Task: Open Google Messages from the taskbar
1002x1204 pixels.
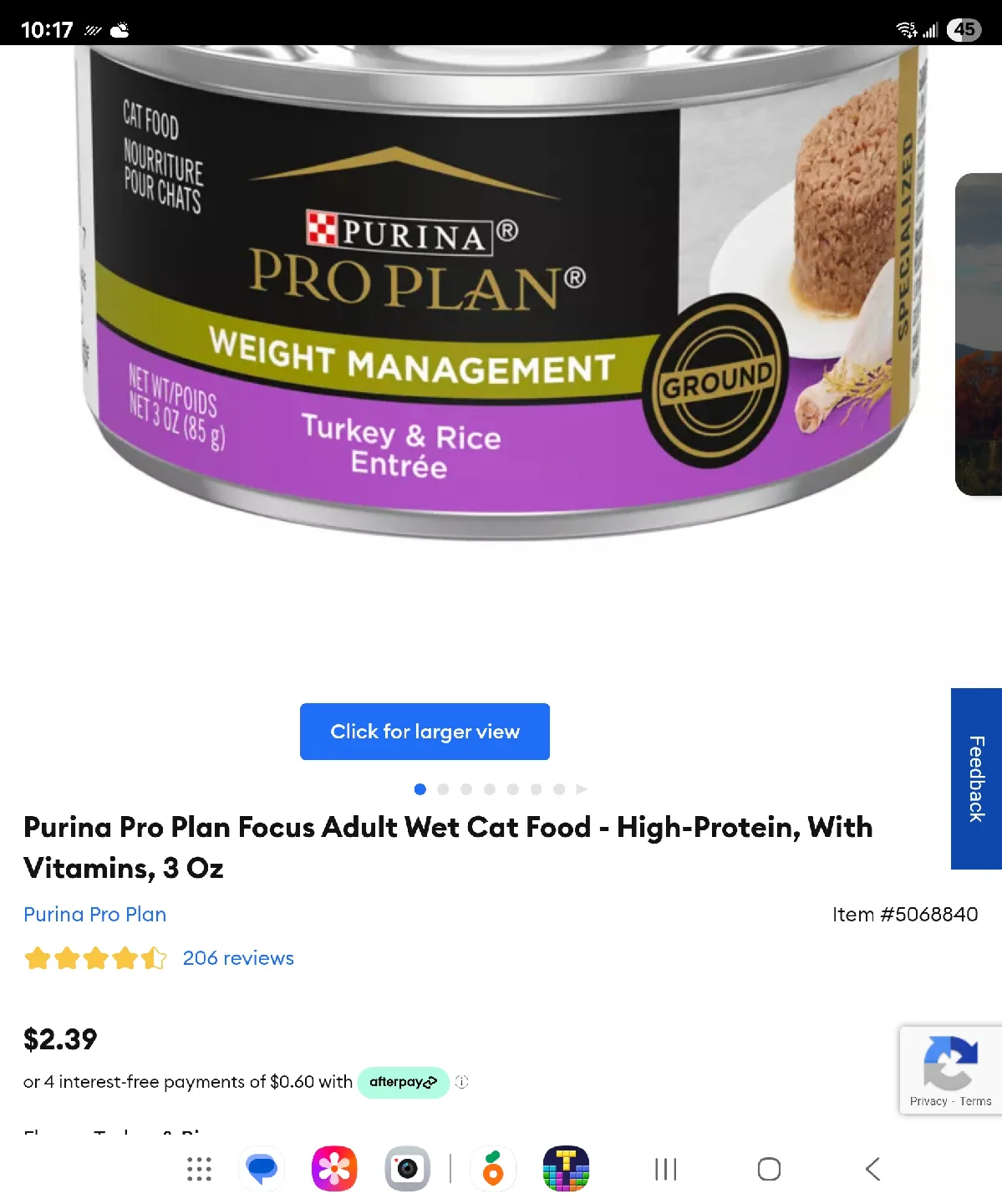Action: tap(261, 1168)
